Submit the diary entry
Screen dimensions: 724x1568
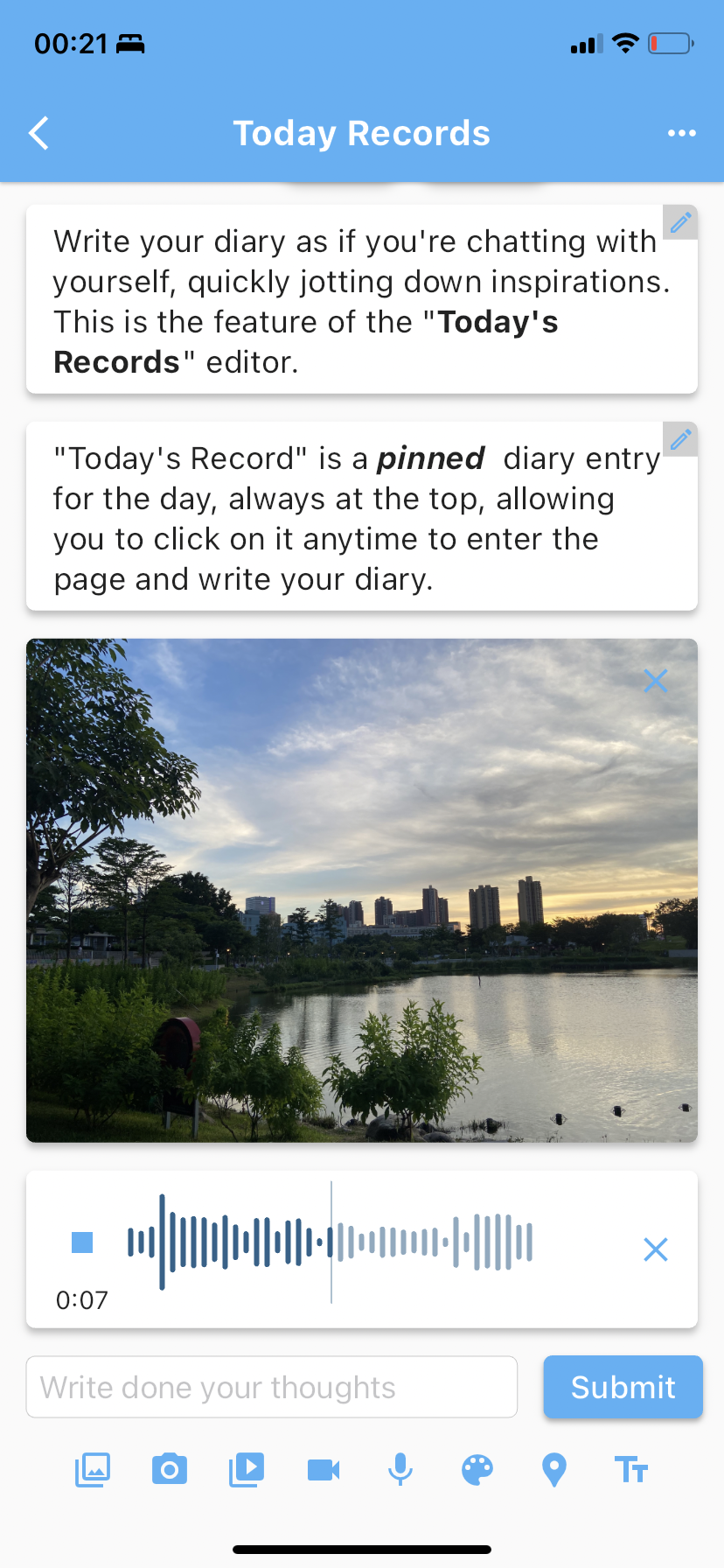pyautogui.click(x=623, y=1387)
